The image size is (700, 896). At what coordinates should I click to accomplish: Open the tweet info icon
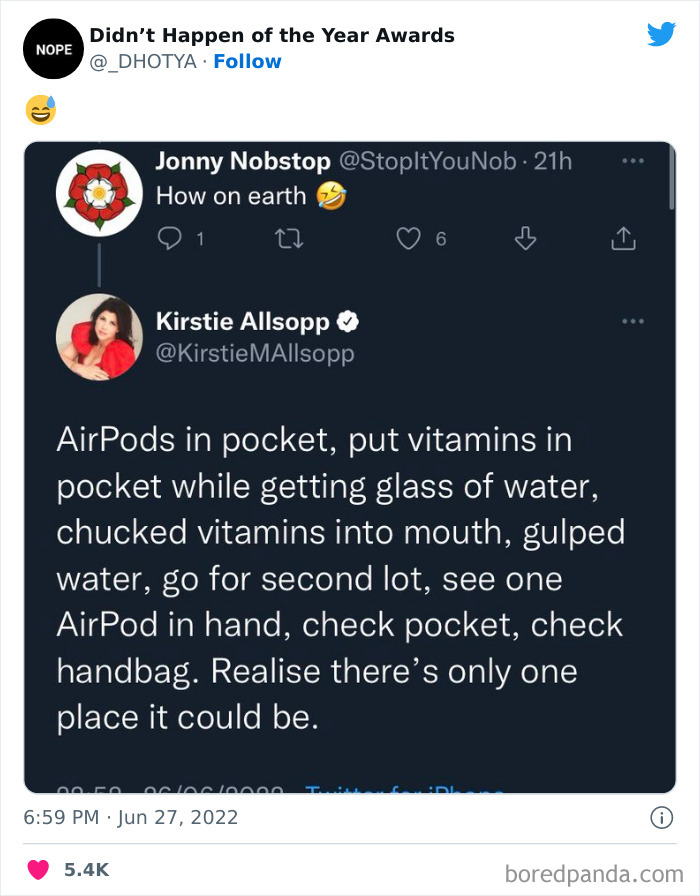(662, 818)
